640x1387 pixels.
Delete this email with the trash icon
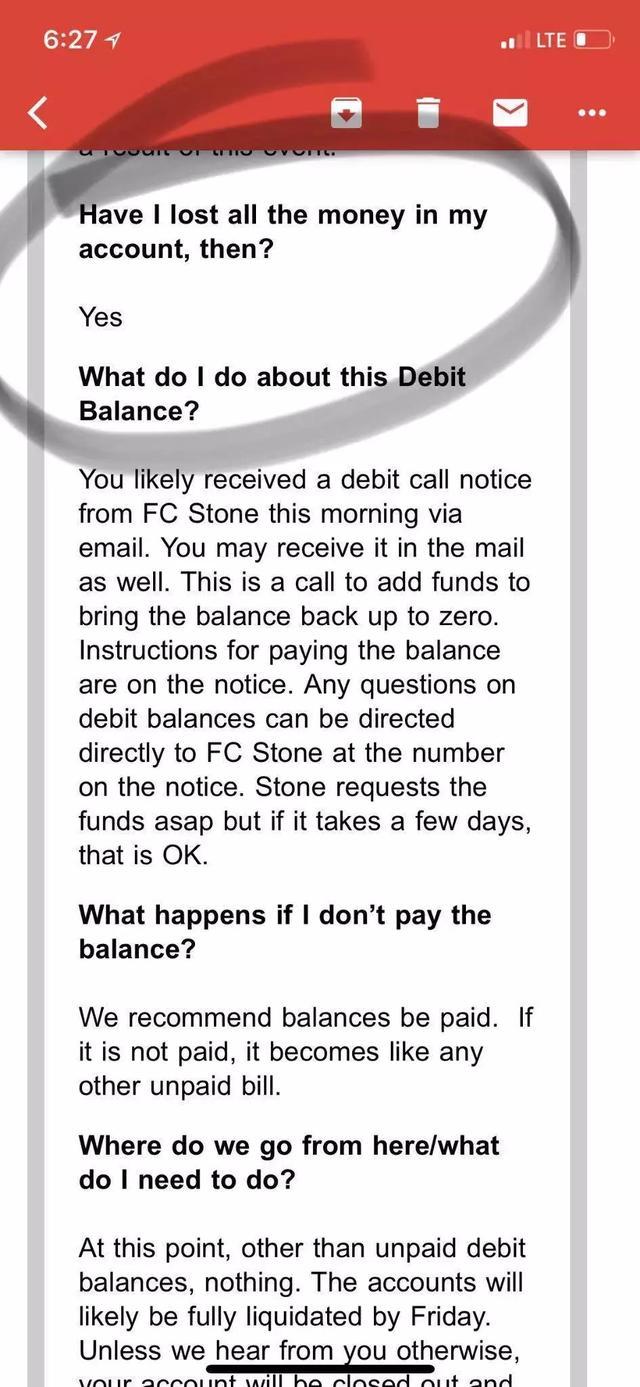(x=428, y=113)
